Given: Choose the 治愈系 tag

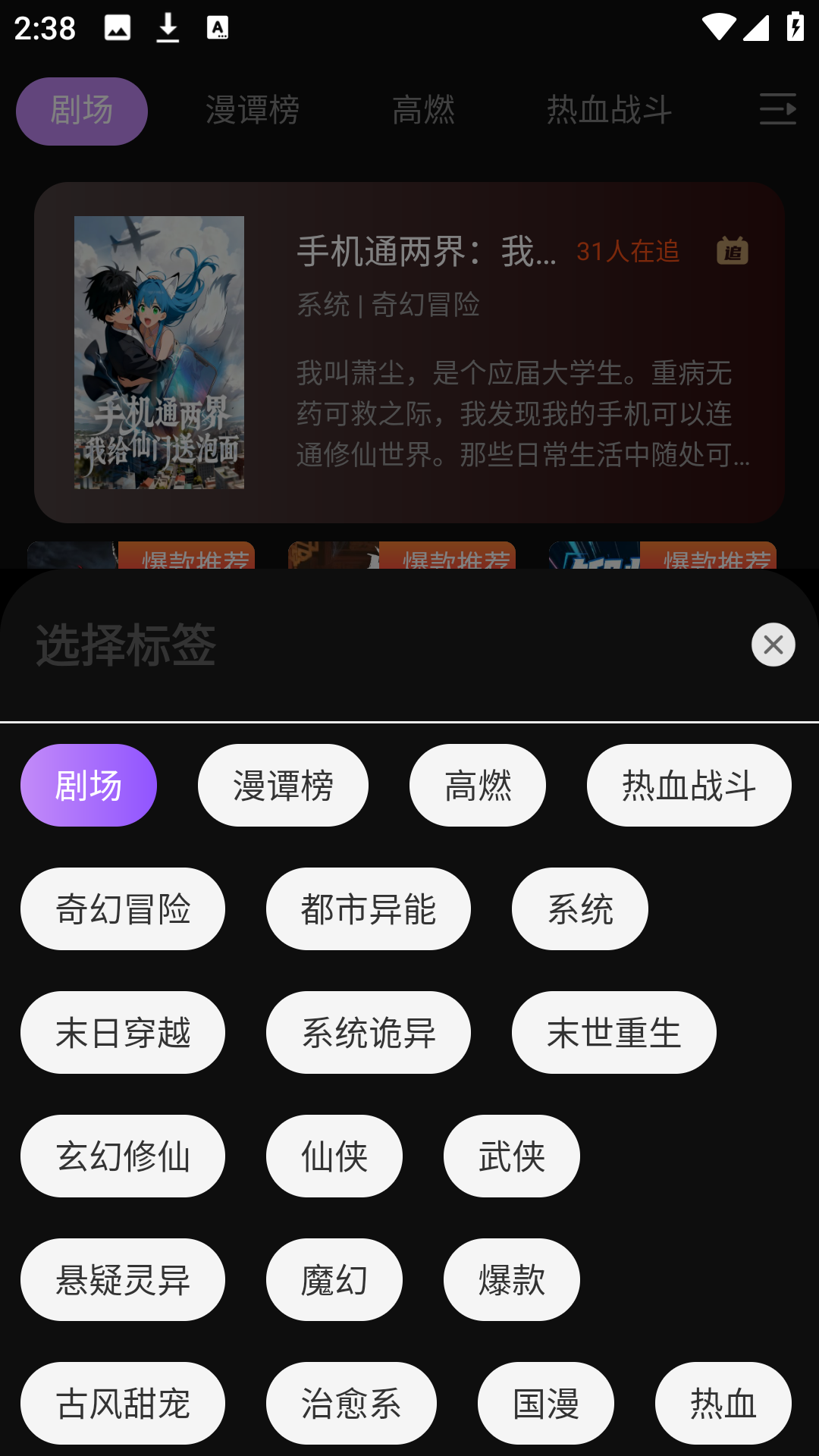Looking at the screenshot, I should 351,1403.
